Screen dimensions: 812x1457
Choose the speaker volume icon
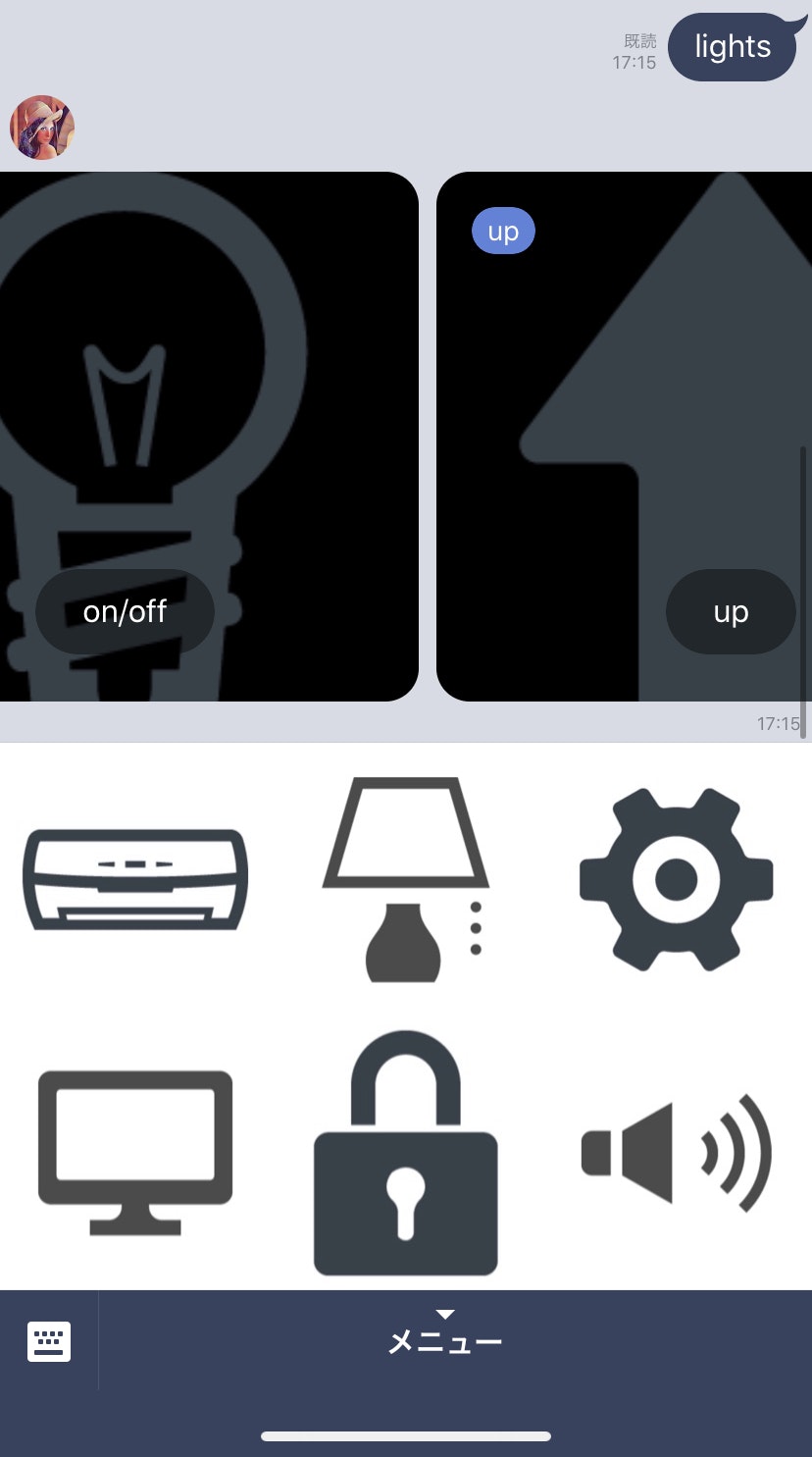(x=676, y=1153)
